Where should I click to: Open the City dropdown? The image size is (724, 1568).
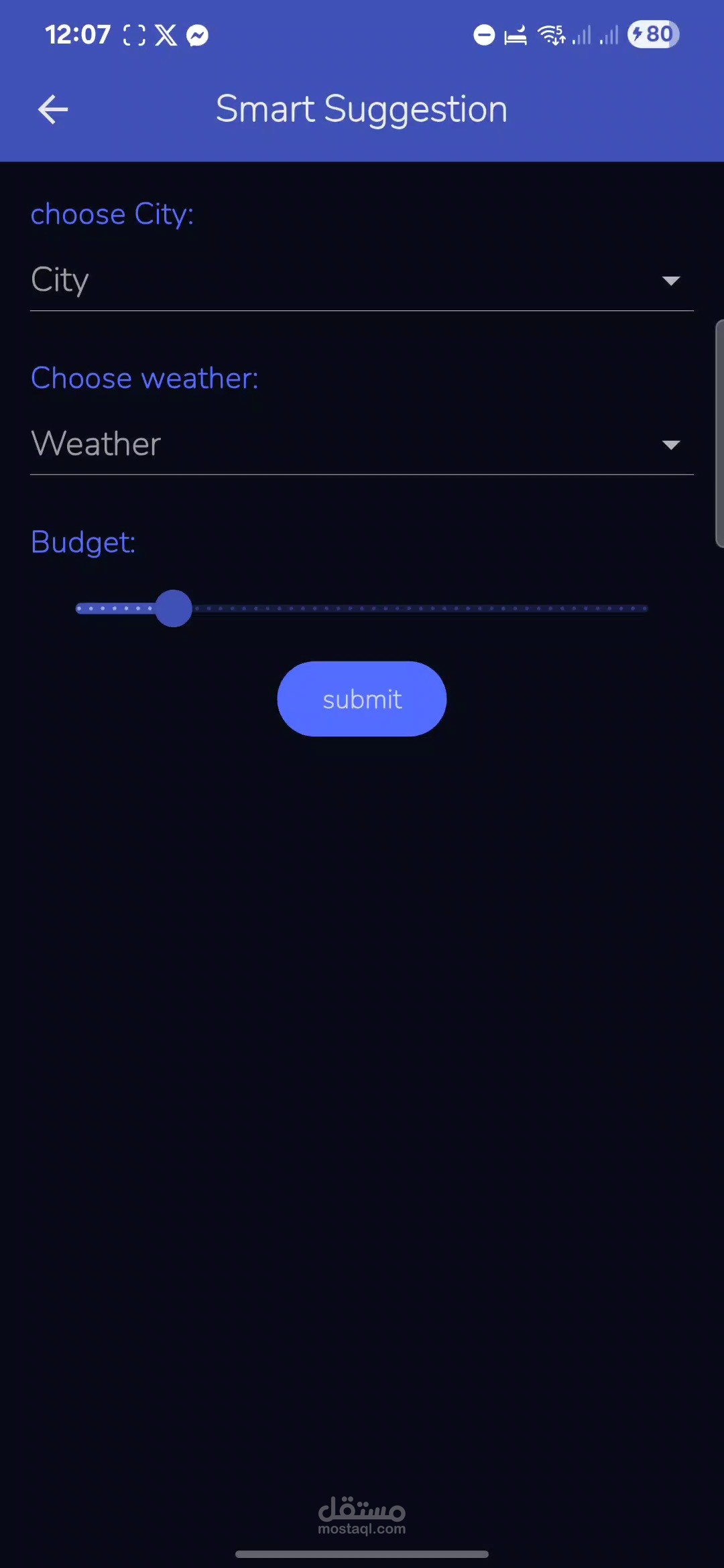[x=361, y=280]
